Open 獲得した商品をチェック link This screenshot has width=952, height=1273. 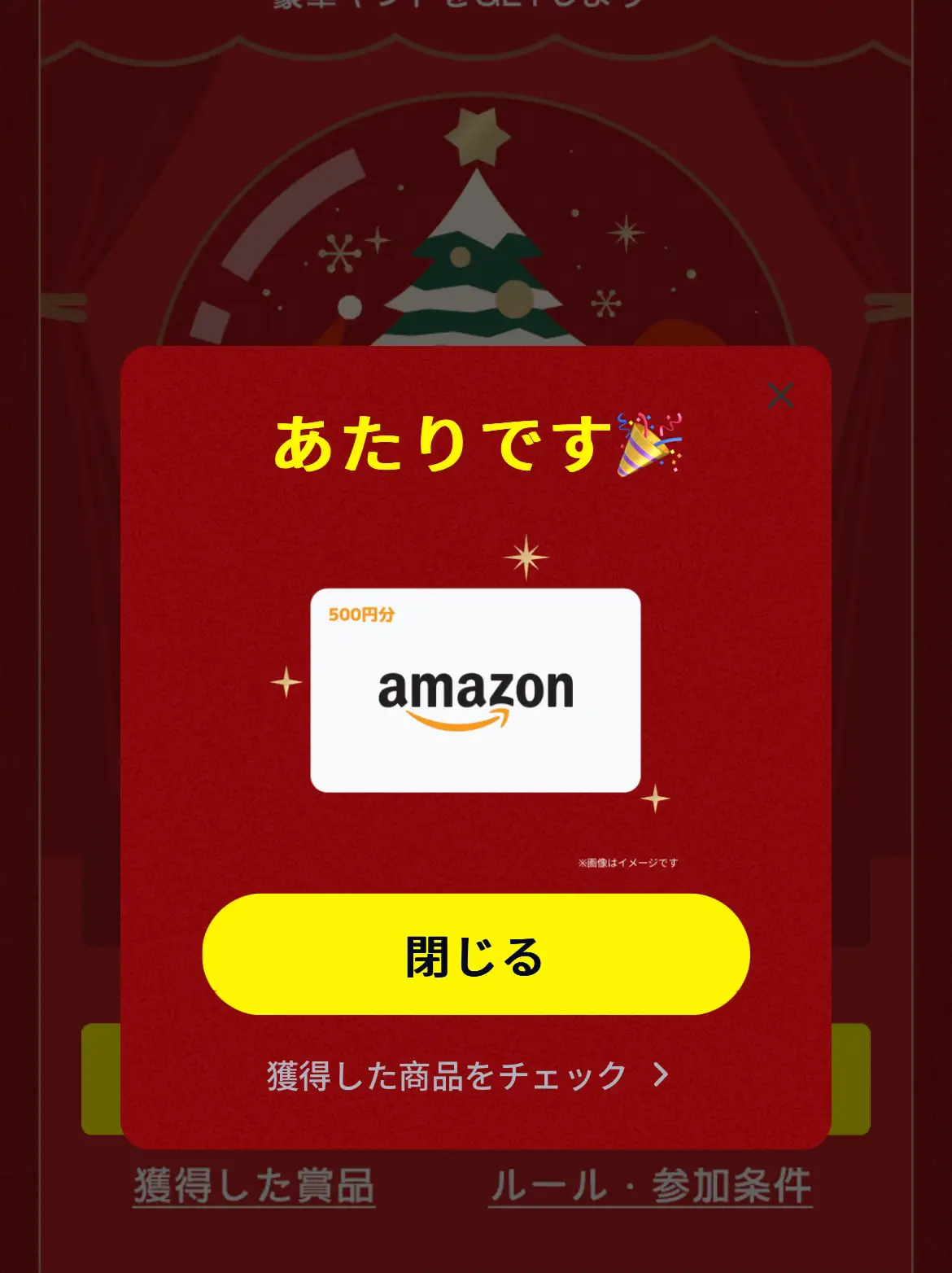[x=467, y=1075]
